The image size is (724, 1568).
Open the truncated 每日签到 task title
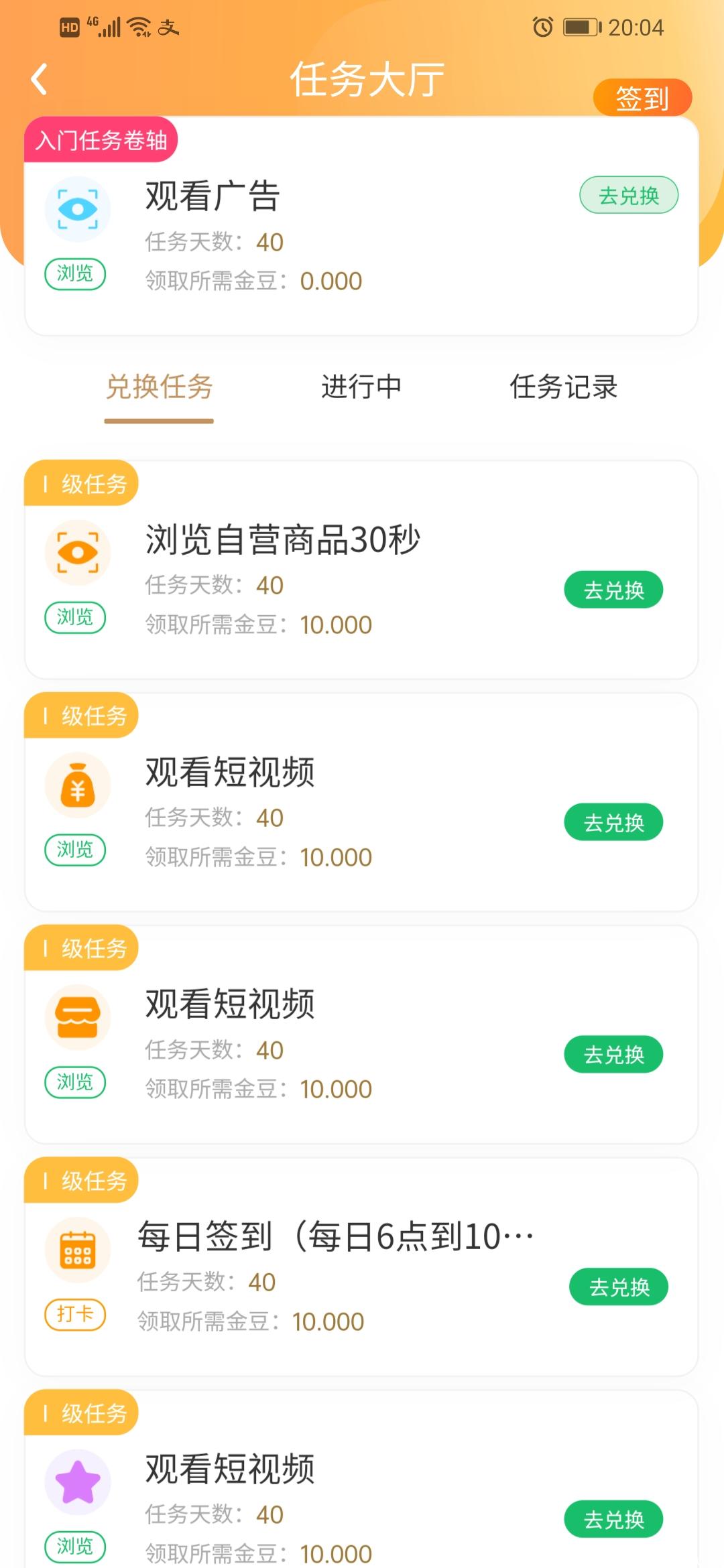pos(335,1236)
